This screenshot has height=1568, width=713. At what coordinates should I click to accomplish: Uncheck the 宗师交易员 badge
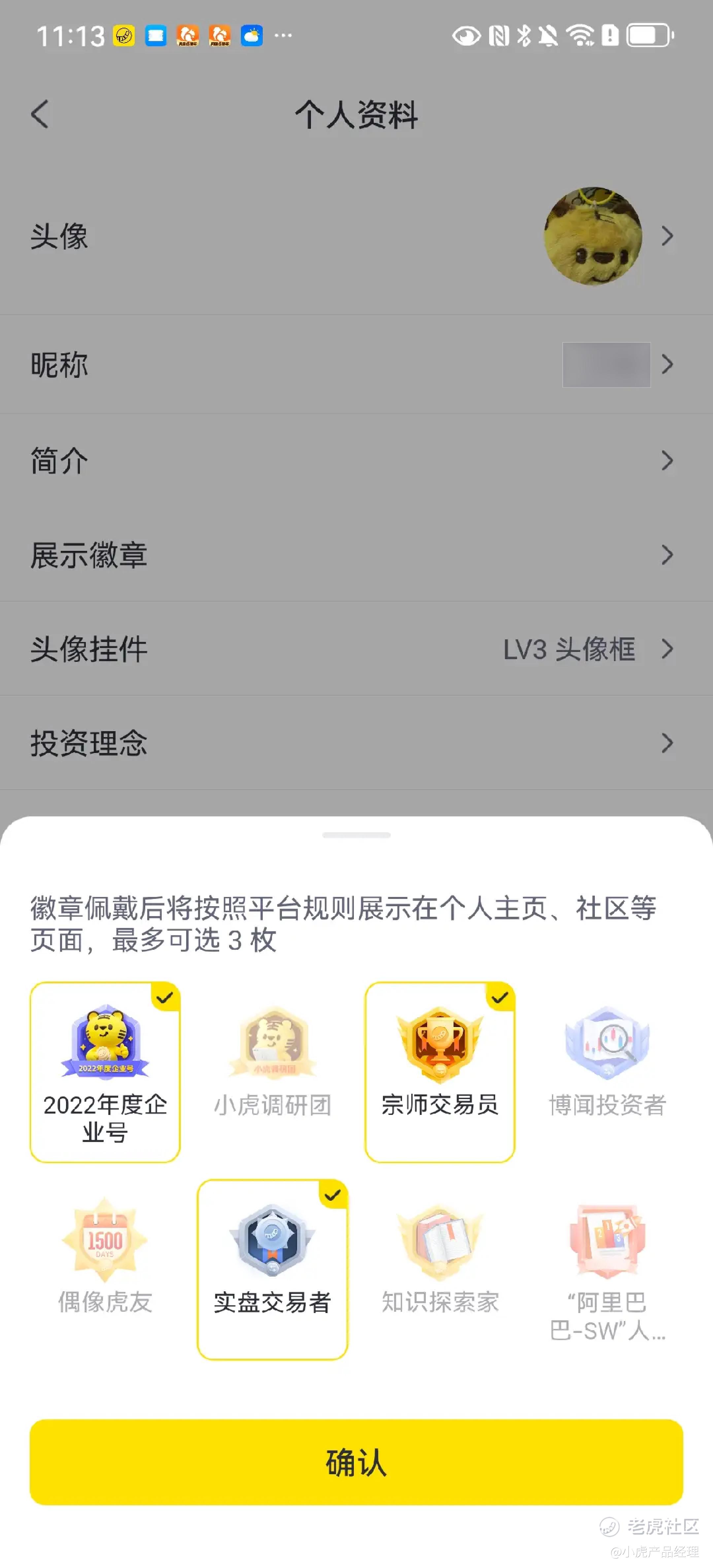tap(440, 1072)
